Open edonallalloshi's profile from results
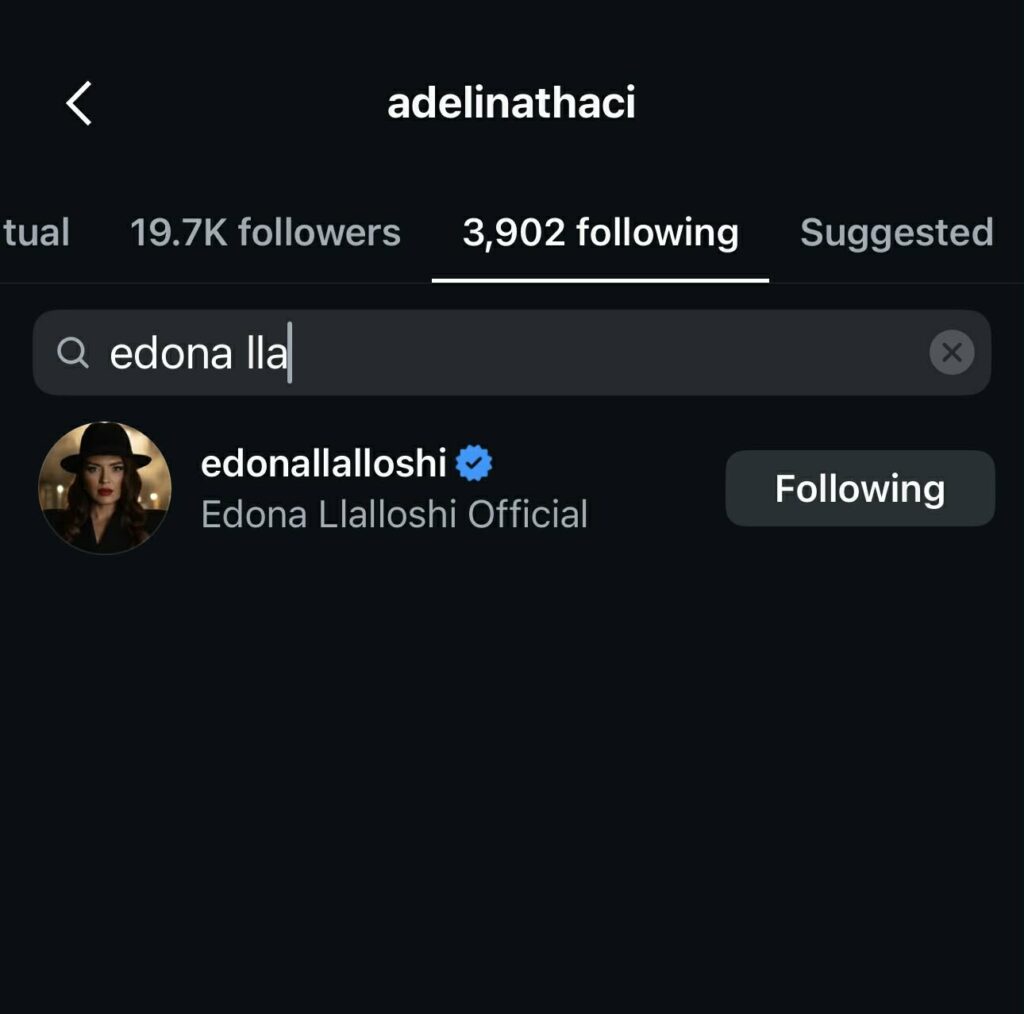The image size is (1024, 1014). coord(323,464)
